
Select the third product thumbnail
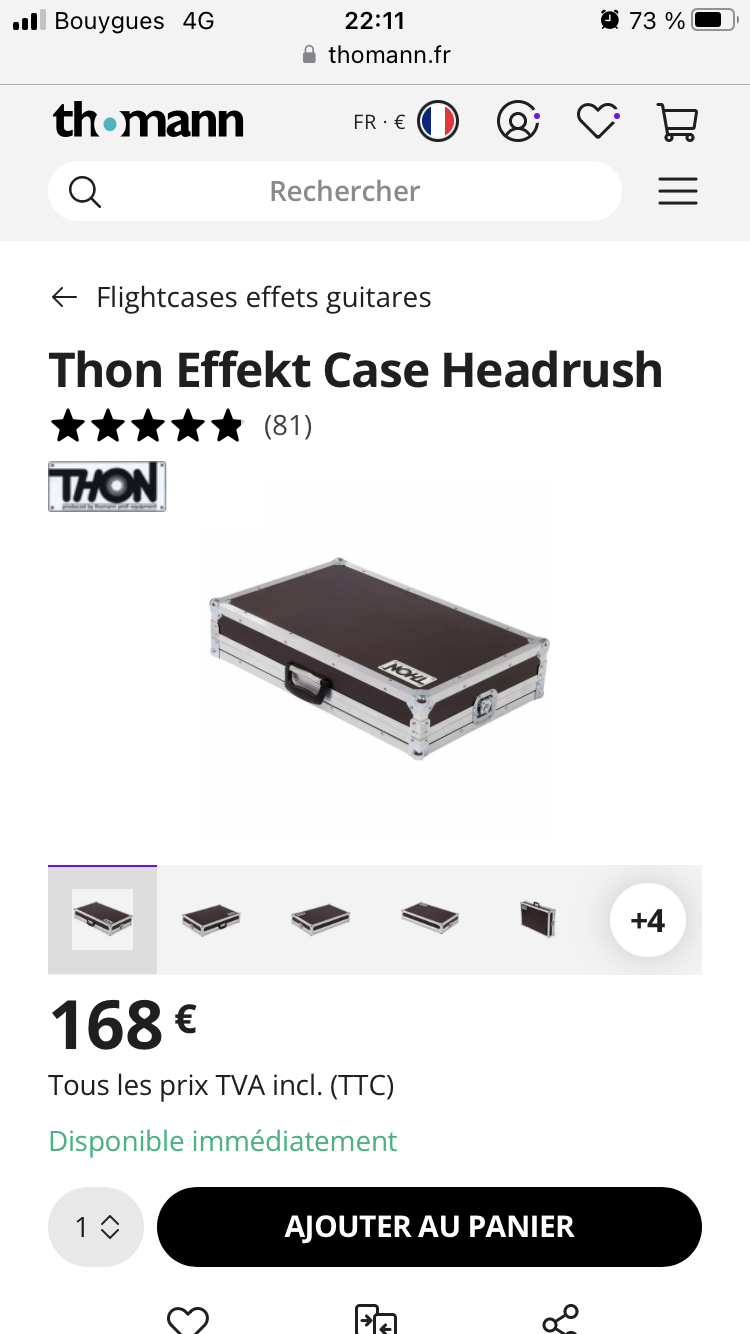point(320,919)
